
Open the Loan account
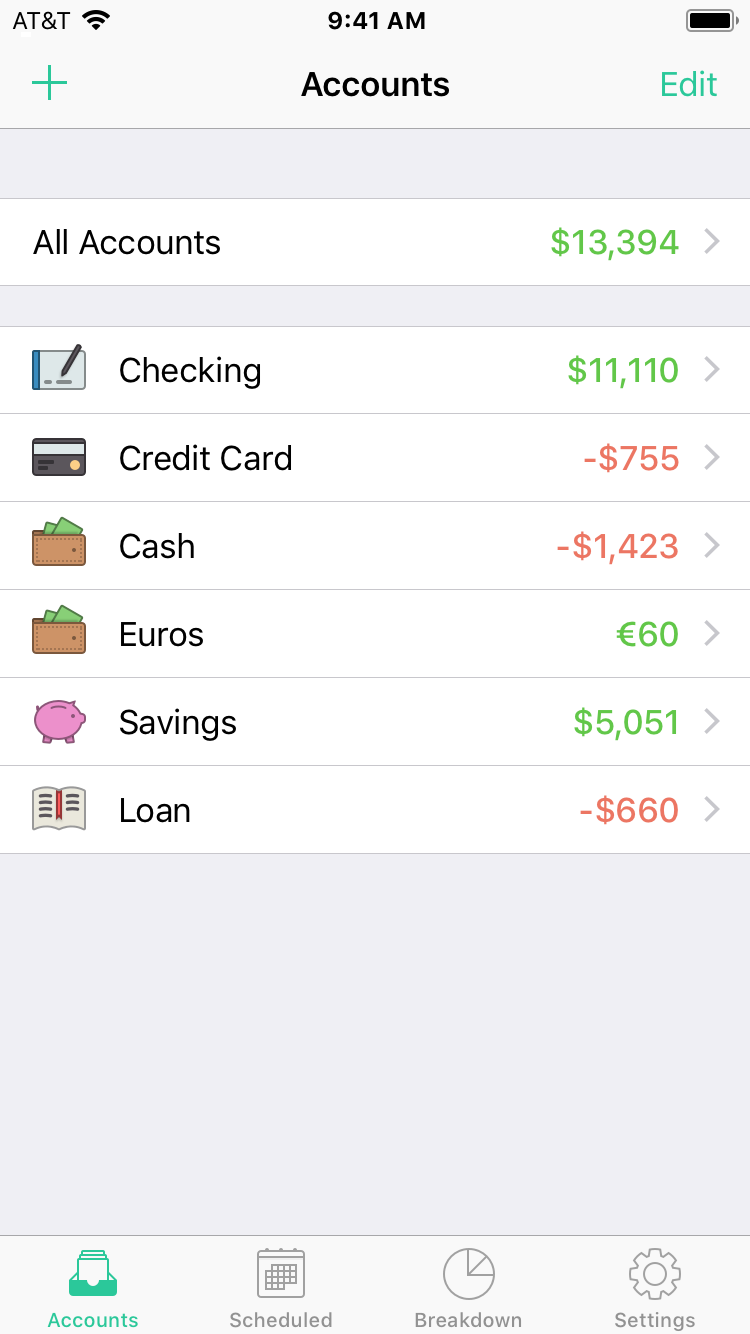(375, 810)
